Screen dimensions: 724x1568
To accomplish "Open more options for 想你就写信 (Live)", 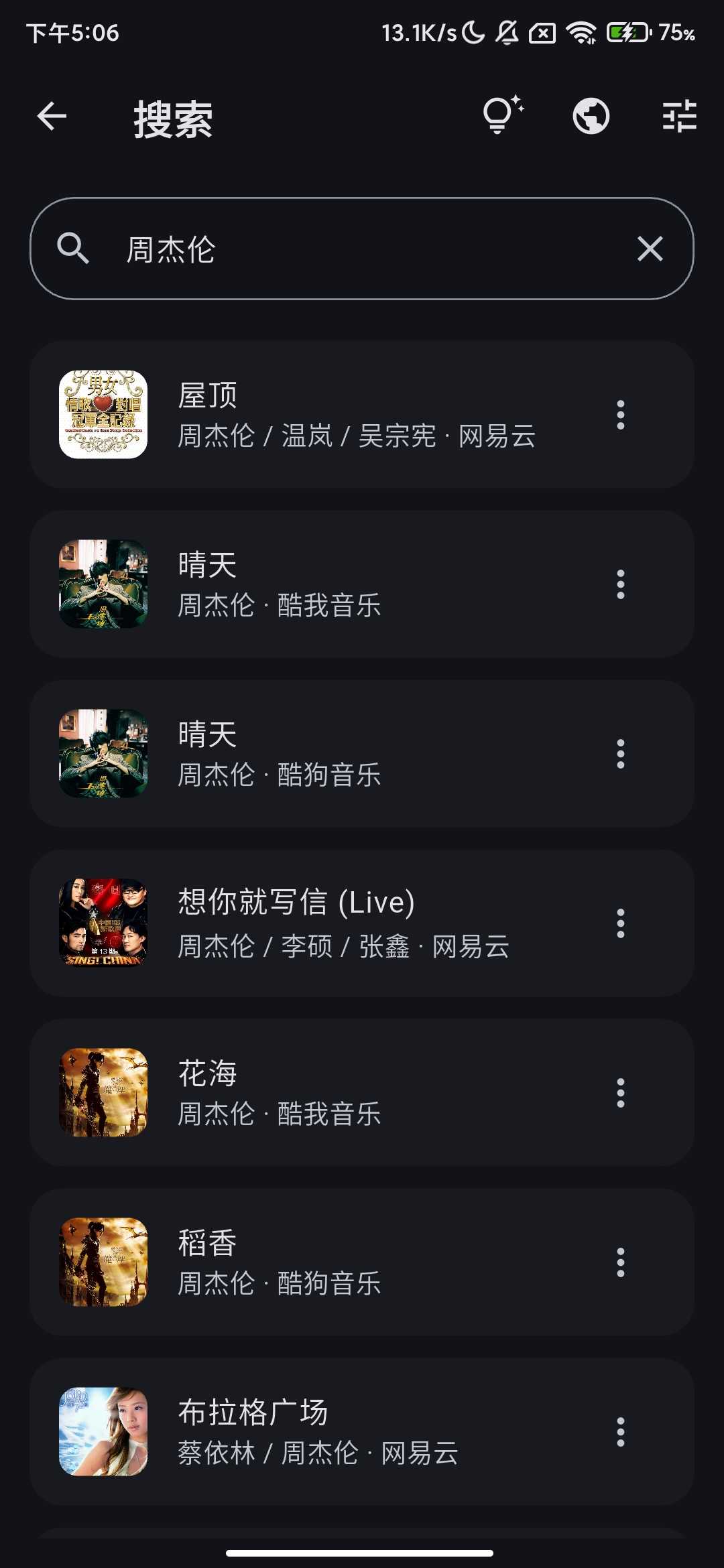I will [x=621, y=923].
